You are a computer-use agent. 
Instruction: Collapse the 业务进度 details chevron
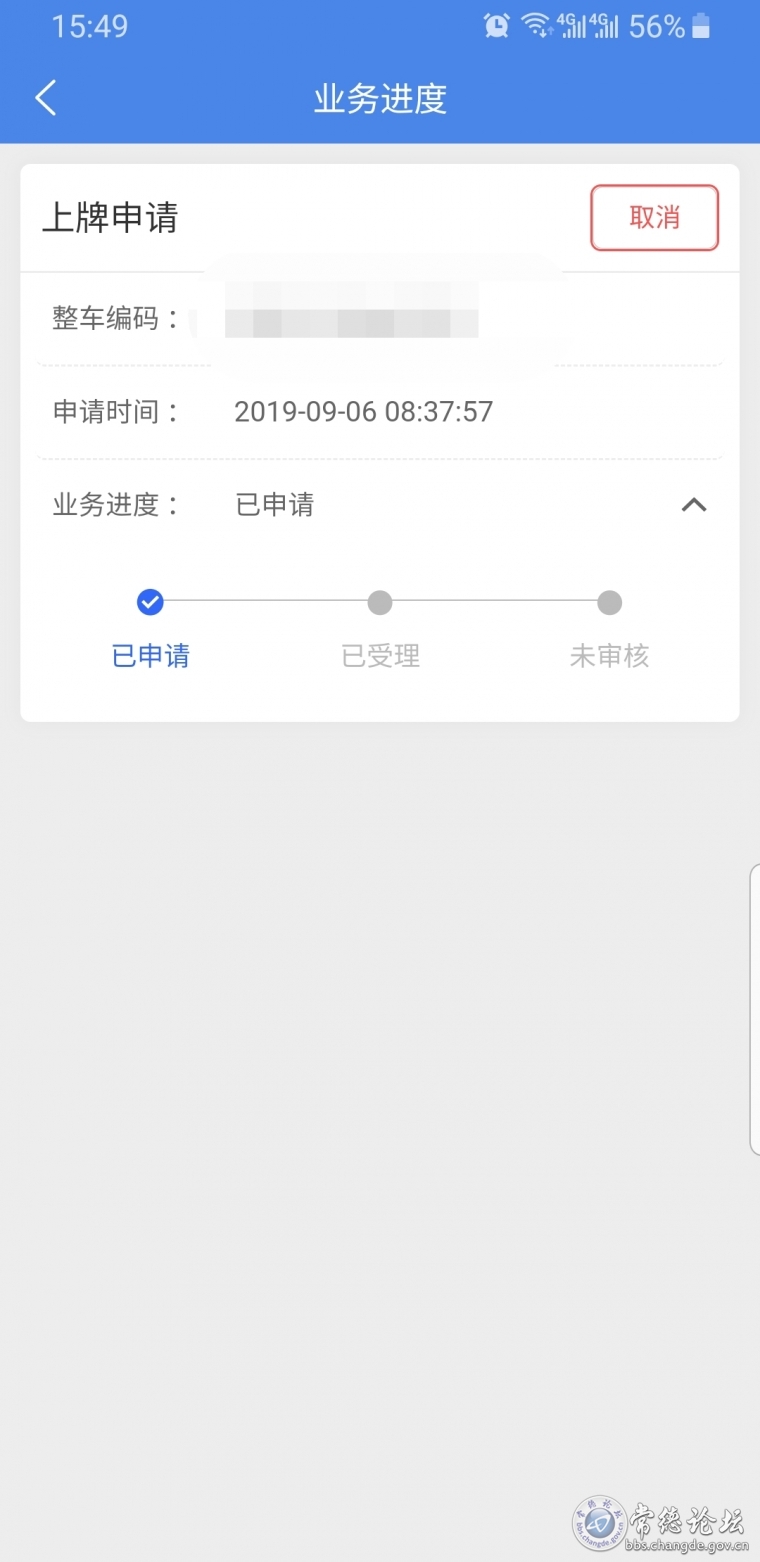pyautogui.click(x=694, y=505)
